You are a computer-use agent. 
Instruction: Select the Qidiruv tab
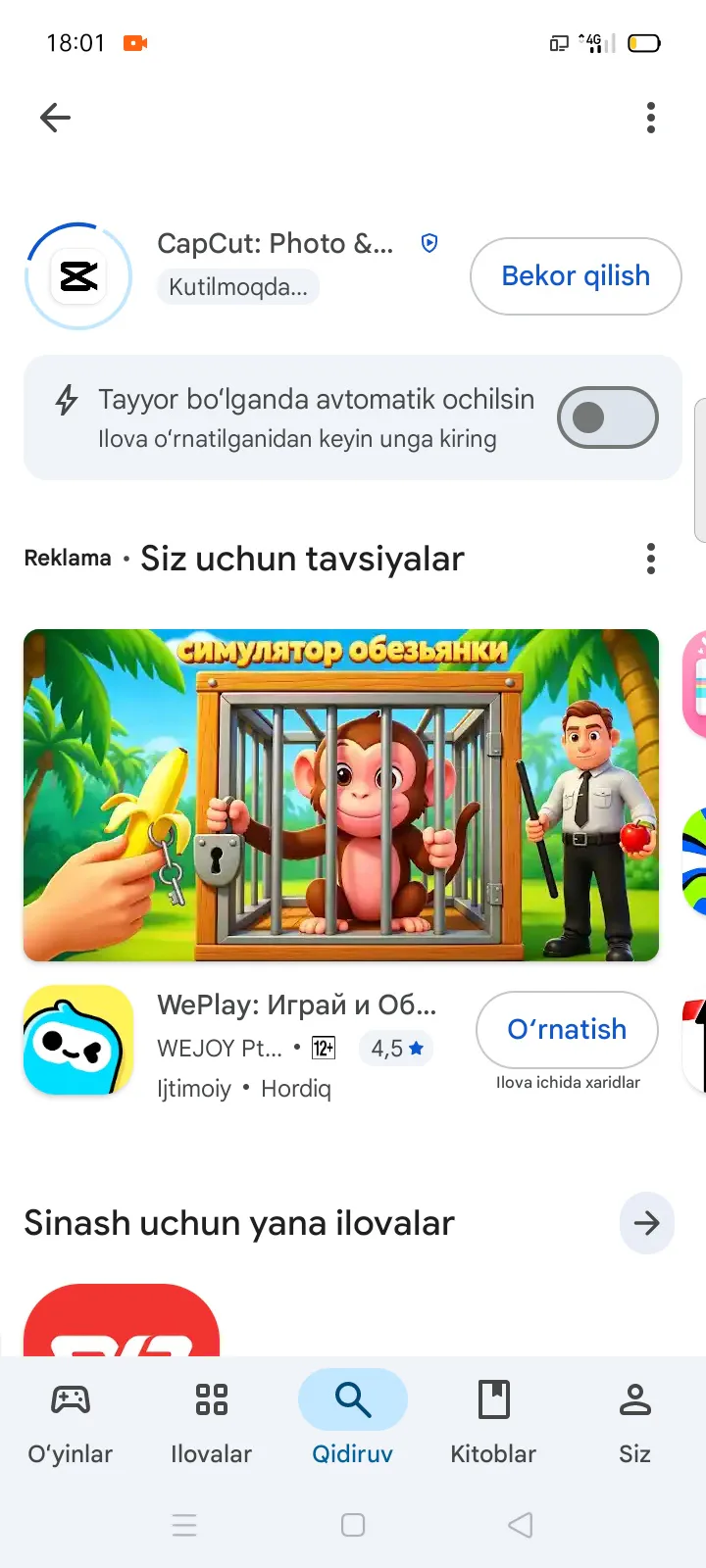pyautogui.click(x=353, y=1423)
